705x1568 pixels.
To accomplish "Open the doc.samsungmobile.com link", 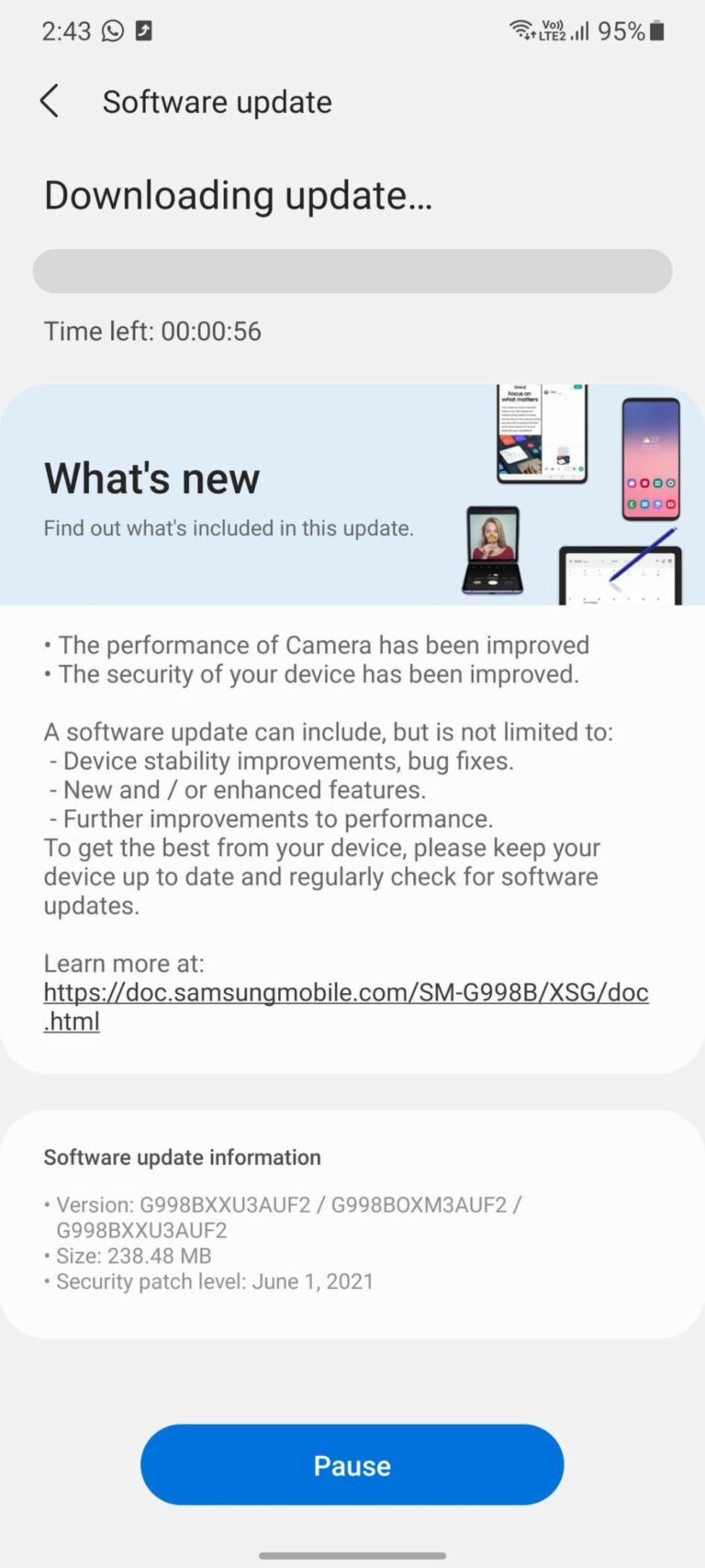I will tap(345, 993).
